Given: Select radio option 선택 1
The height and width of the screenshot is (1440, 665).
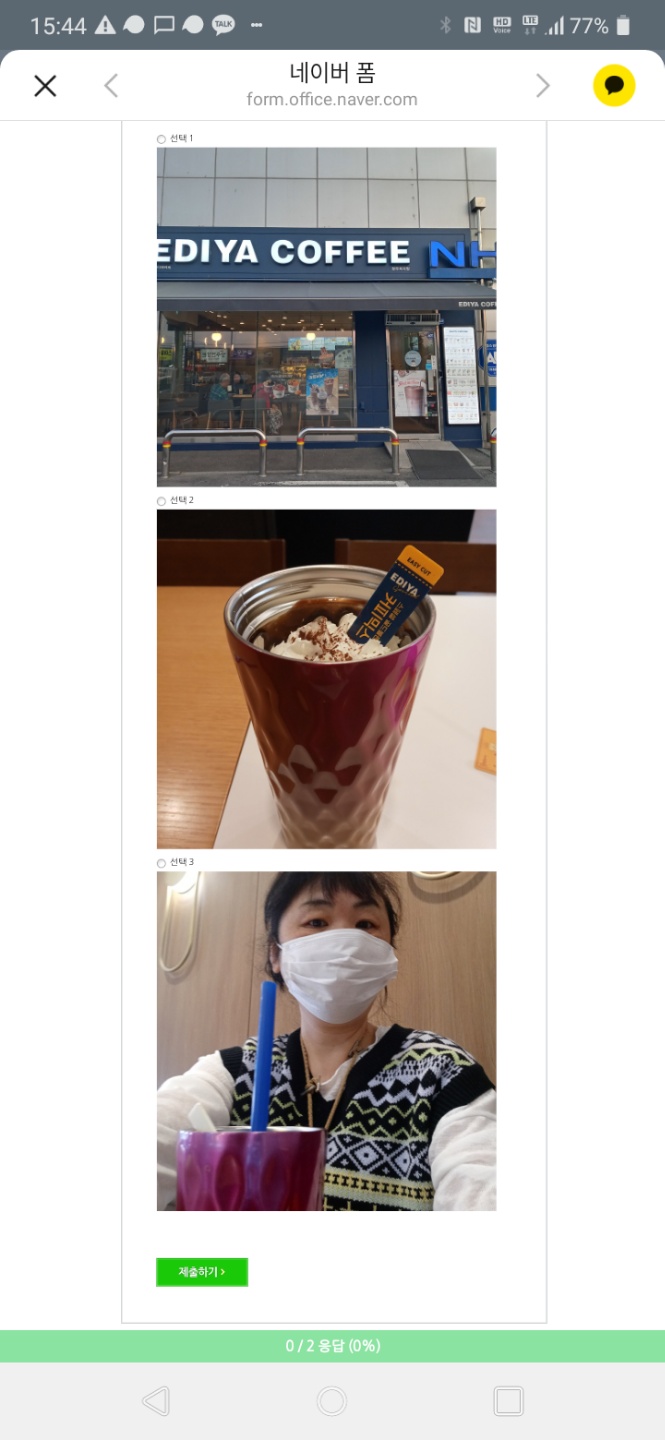Looking at the screenshot, I should pyautogui.click(x=162, y=139).
